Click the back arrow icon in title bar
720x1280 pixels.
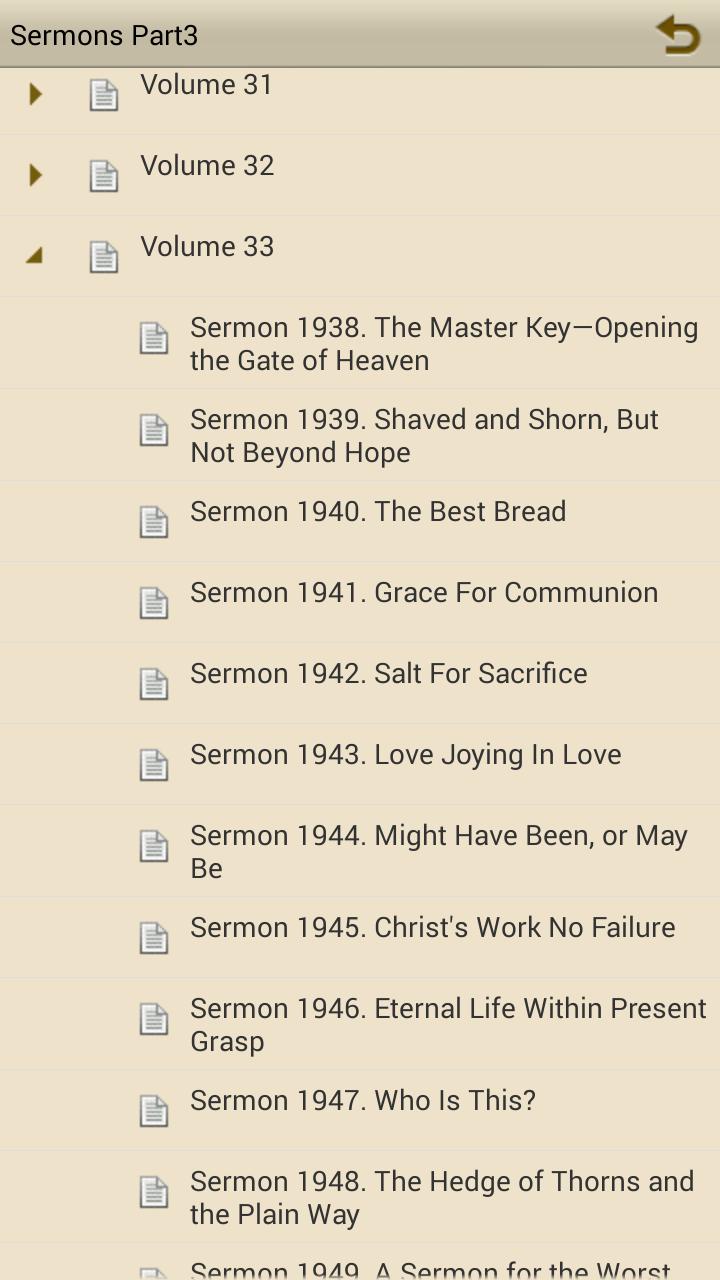click(678, 35)
